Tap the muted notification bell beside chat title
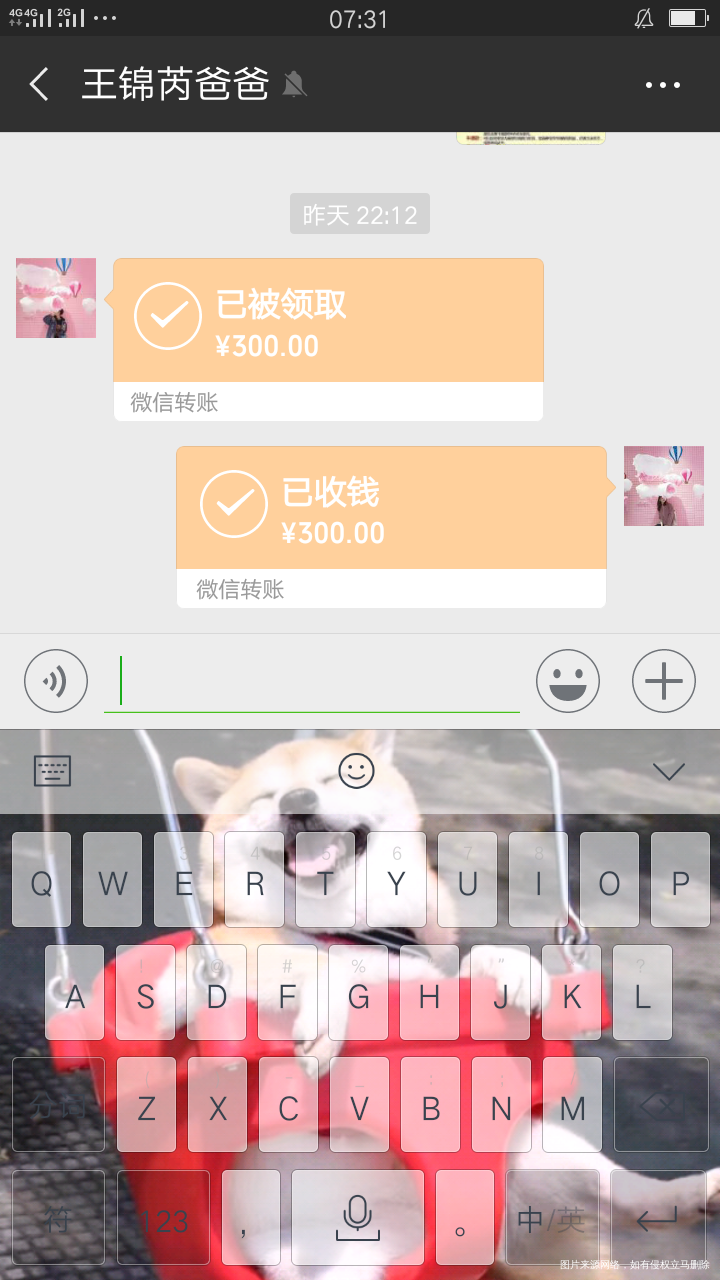Image resolution: width=720 pixels, height=1280 pixels. [294, 85]
